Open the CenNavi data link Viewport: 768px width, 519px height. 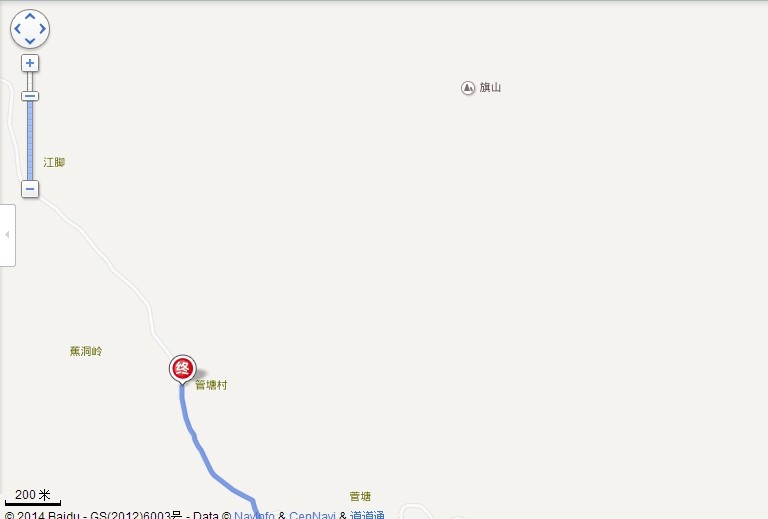point(312,515)
